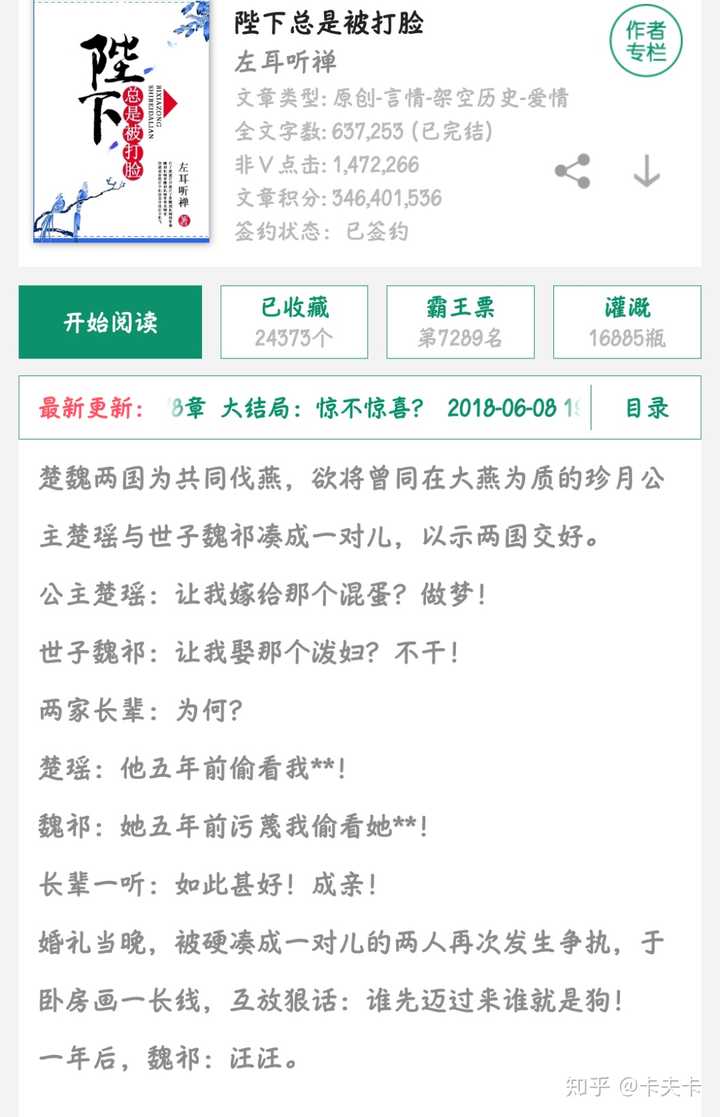
Task: Open the 目录 table of contents
Action: click(x=647, y=408)
